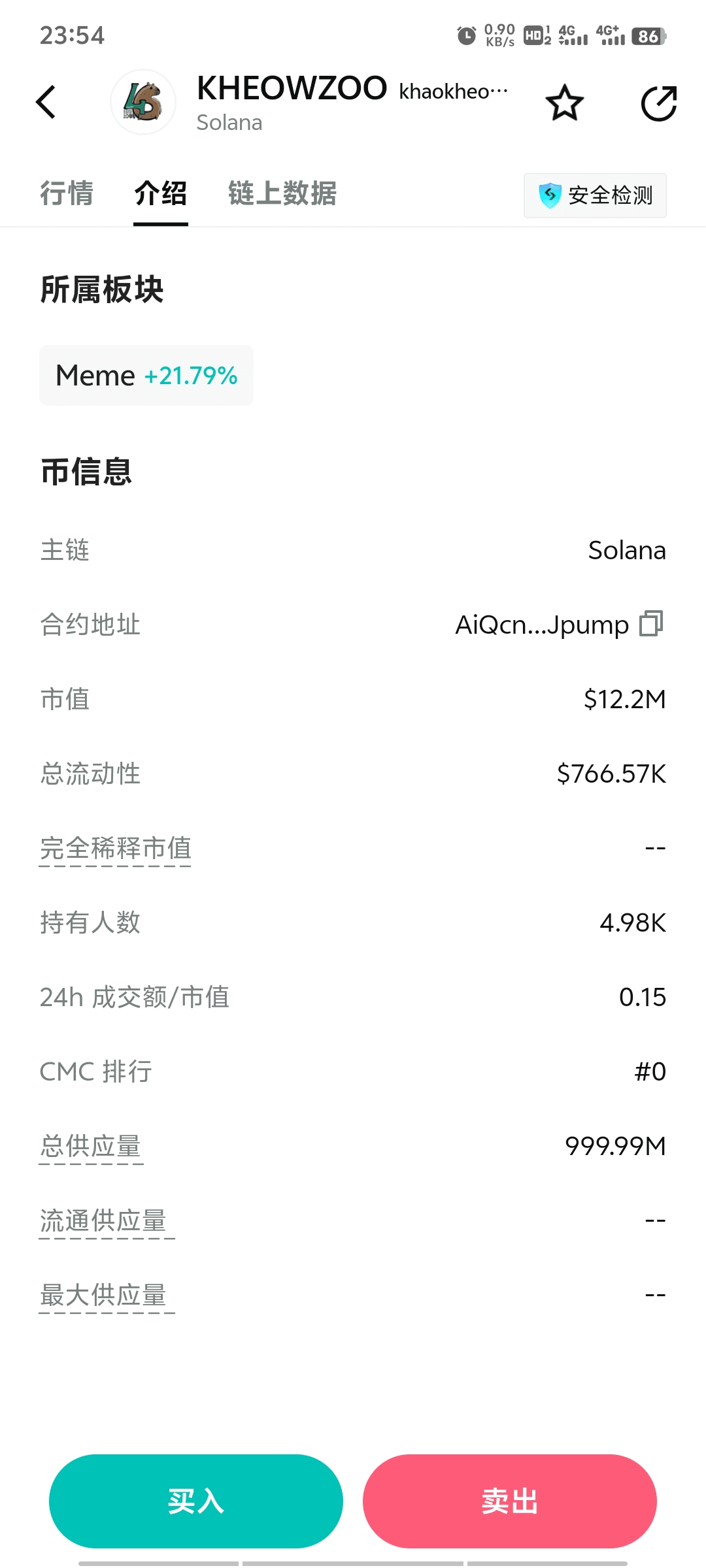Open the 链上数据 tab
The height and width of the screenshot is (1568, 706).
(282, 193)
